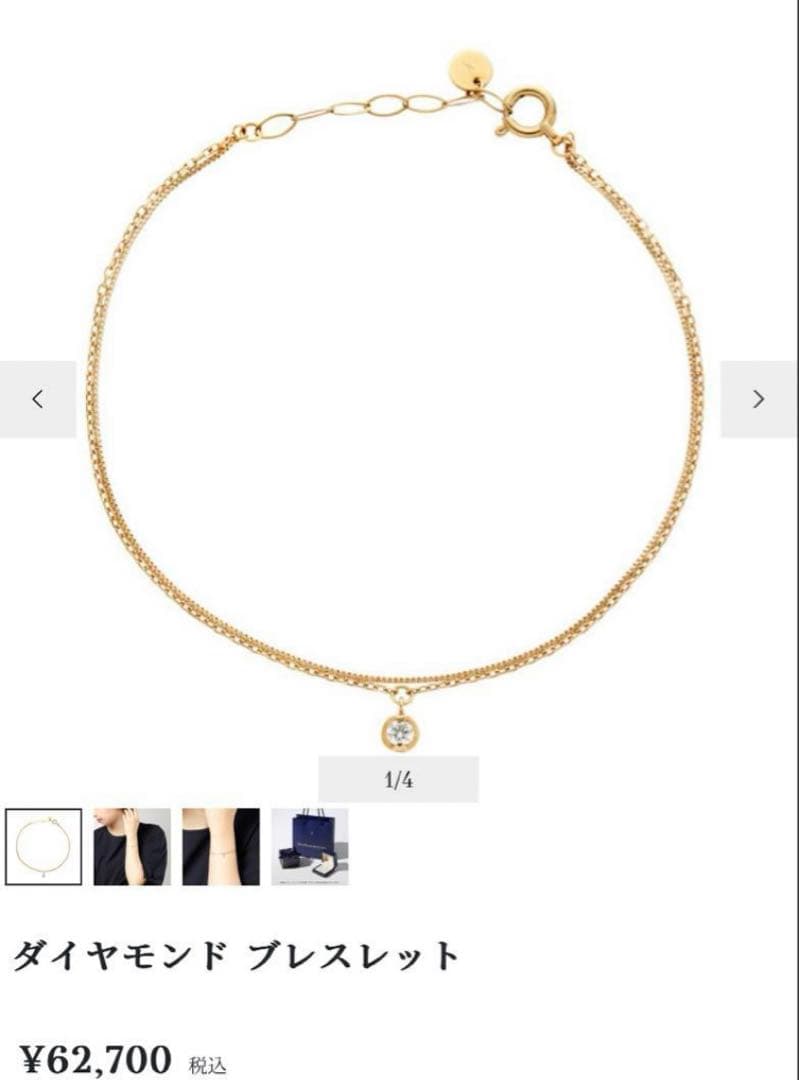View the thumbnail of model touching her neck
This screenshot has height=1080, width=799.
pos(132,847)
